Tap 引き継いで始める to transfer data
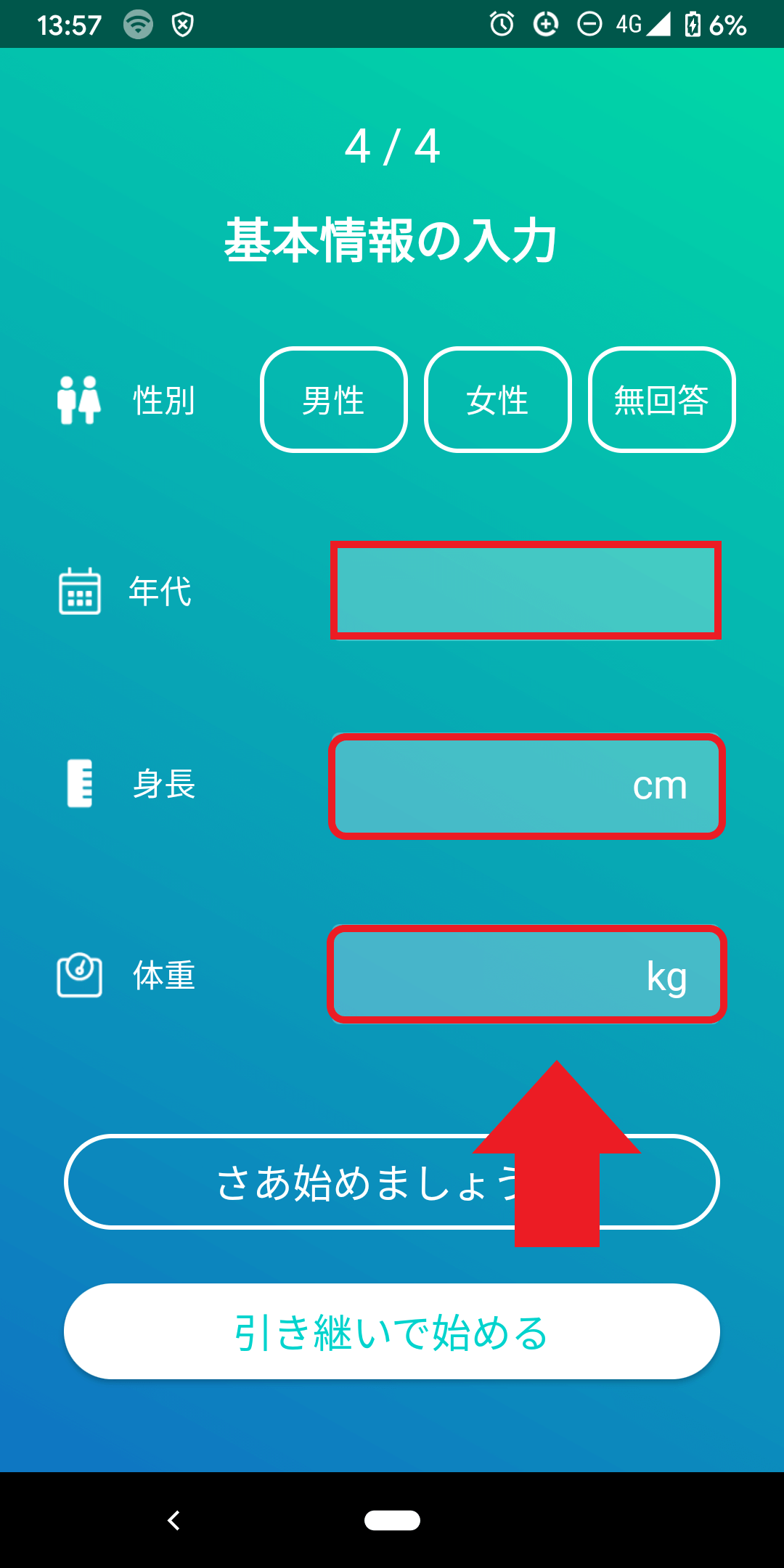Viewport: 784px width, 1568px height. [392, 1331]
